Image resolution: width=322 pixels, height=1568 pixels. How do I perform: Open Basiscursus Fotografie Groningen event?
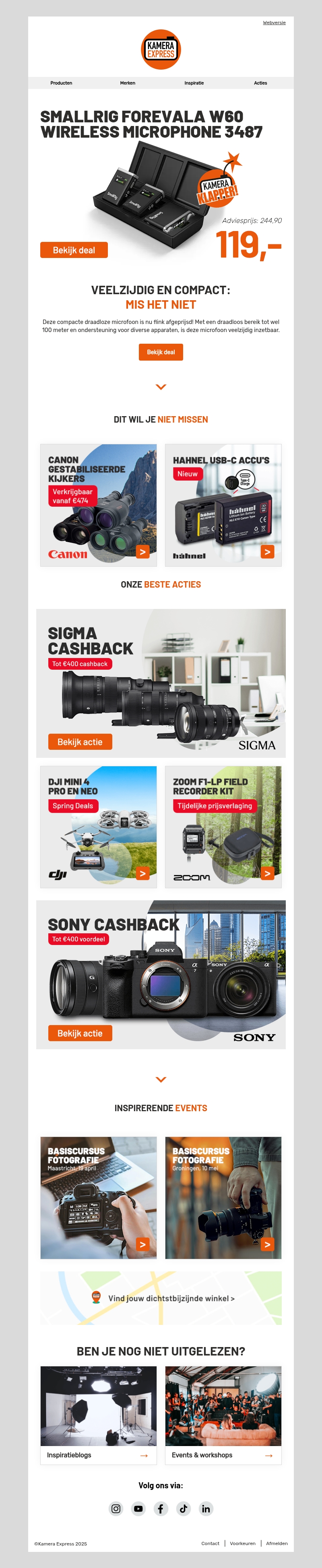point(223,1197)
